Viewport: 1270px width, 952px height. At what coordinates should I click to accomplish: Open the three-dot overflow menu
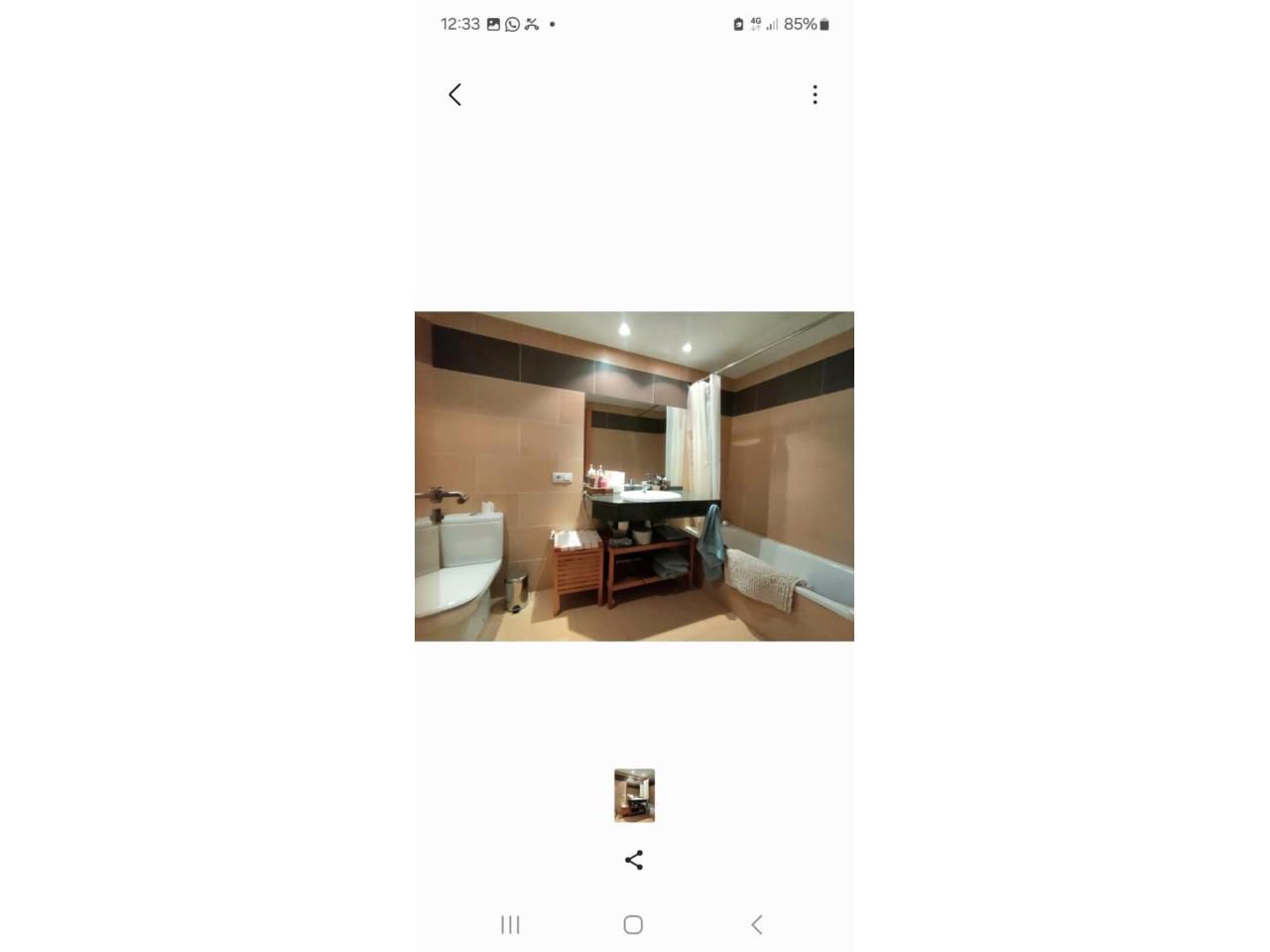[815, 94]
